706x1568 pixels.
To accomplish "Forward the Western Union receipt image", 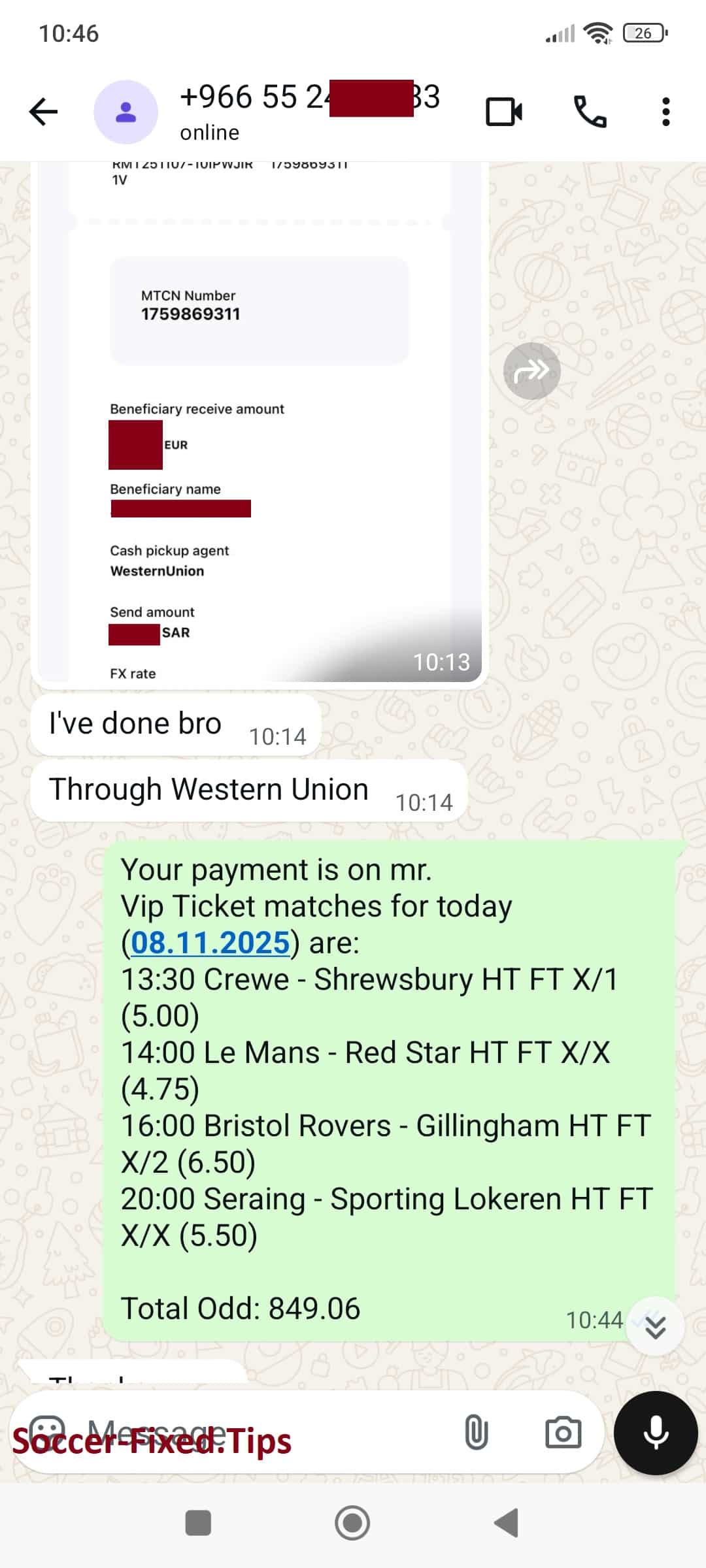I will (531, 371).
